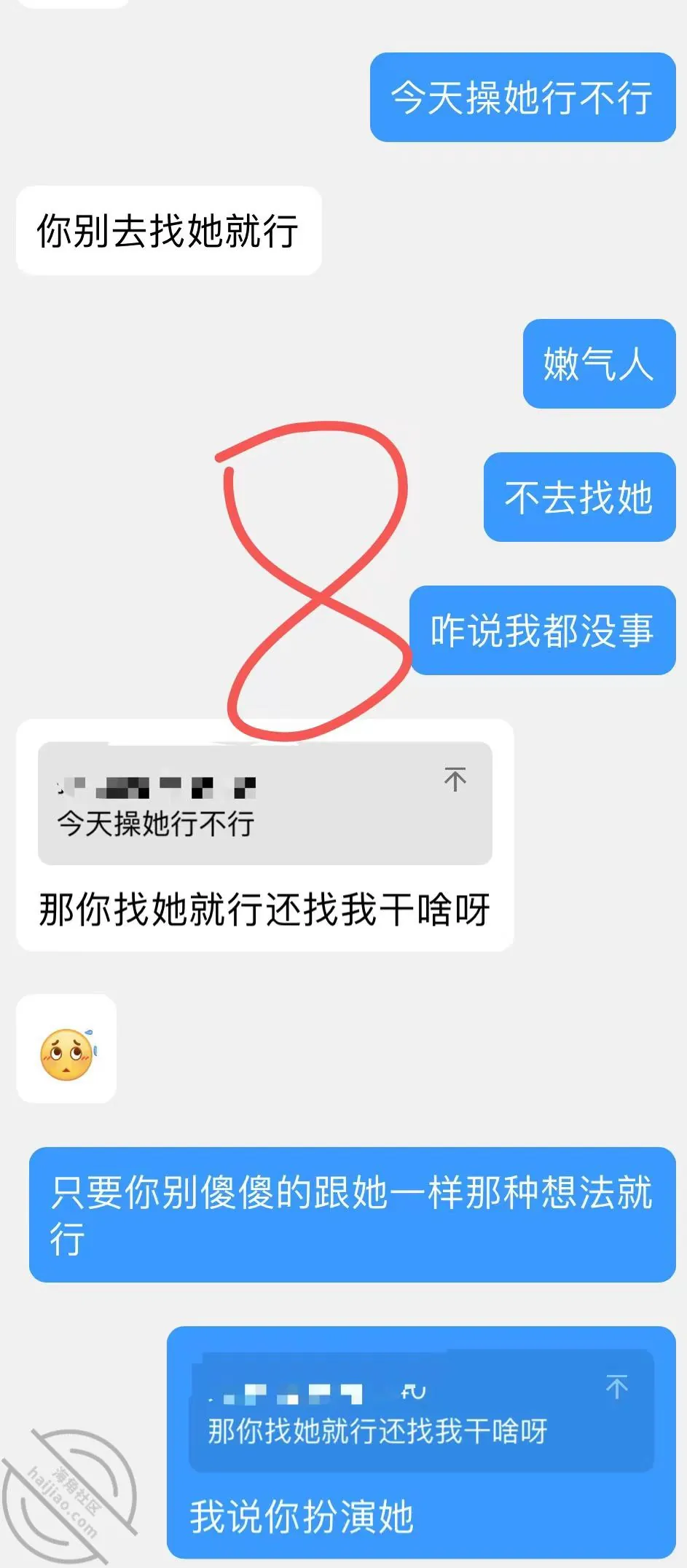Jump to quoted message "今天操她行不行" via arrow
687x1568 pixels.
455,779
